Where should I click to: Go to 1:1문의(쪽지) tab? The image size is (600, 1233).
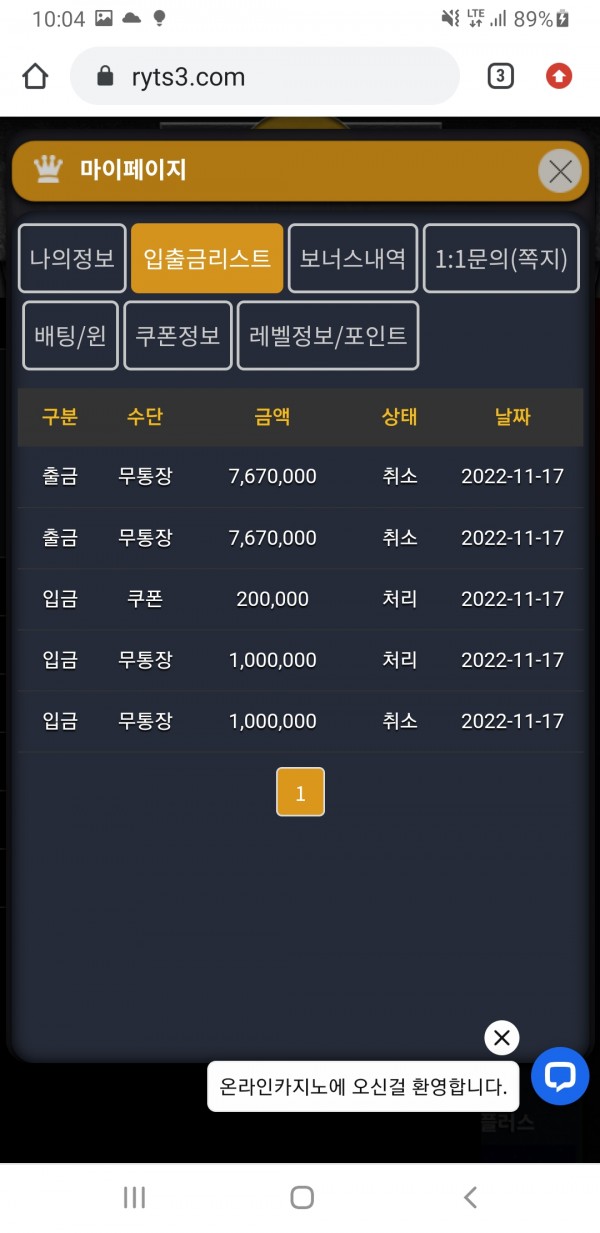point(501,258)
